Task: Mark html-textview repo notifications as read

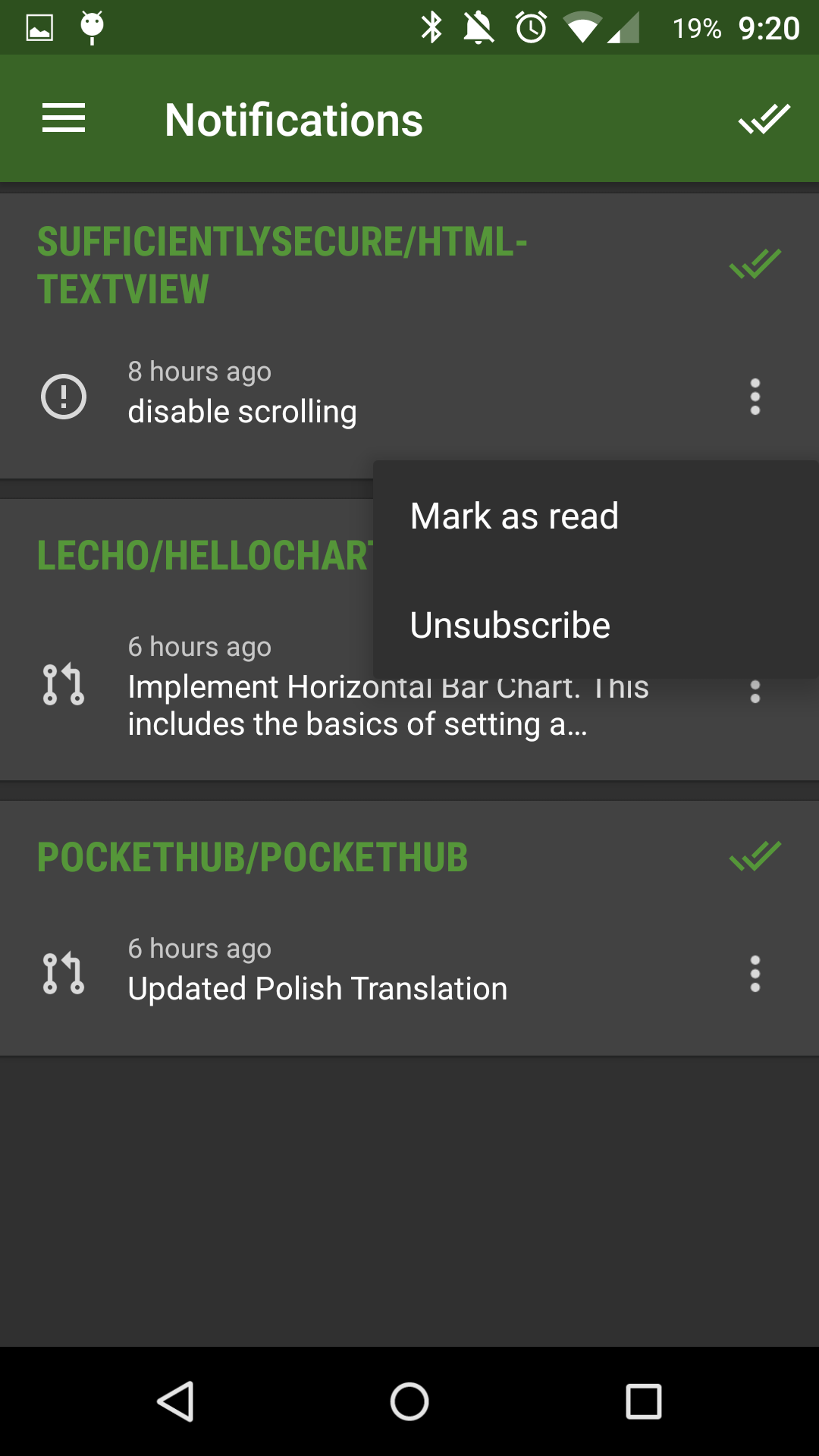Action: tap(755, 265)
